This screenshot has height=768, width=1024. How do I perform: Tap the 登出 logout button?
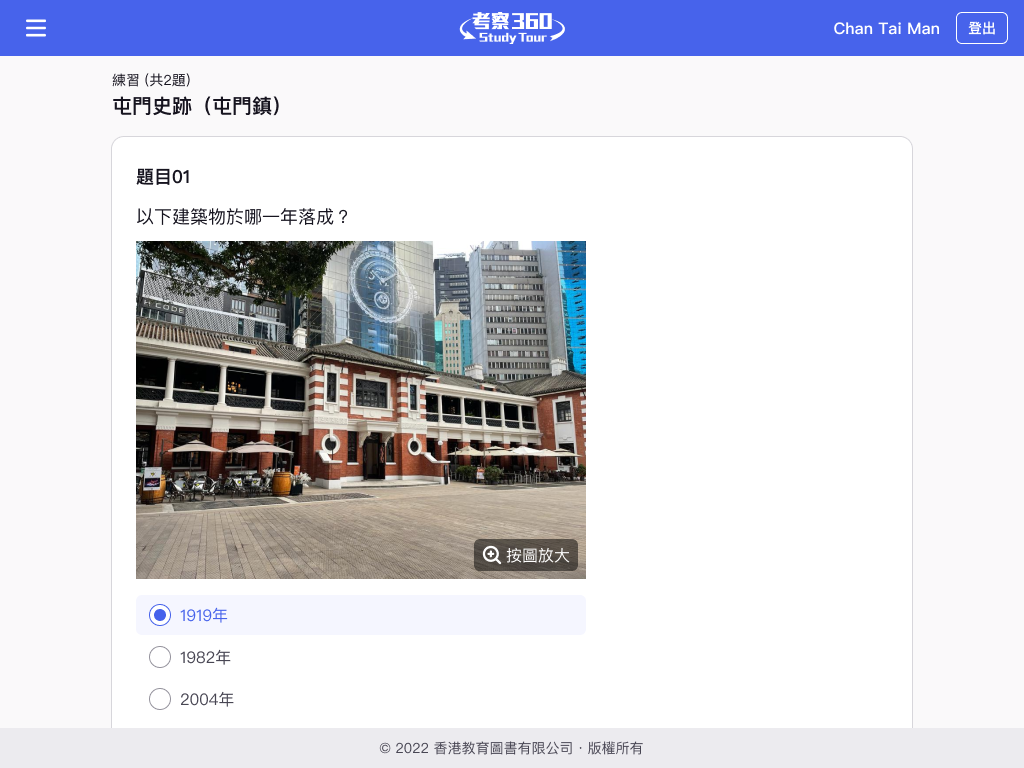[x=981, y=28]
